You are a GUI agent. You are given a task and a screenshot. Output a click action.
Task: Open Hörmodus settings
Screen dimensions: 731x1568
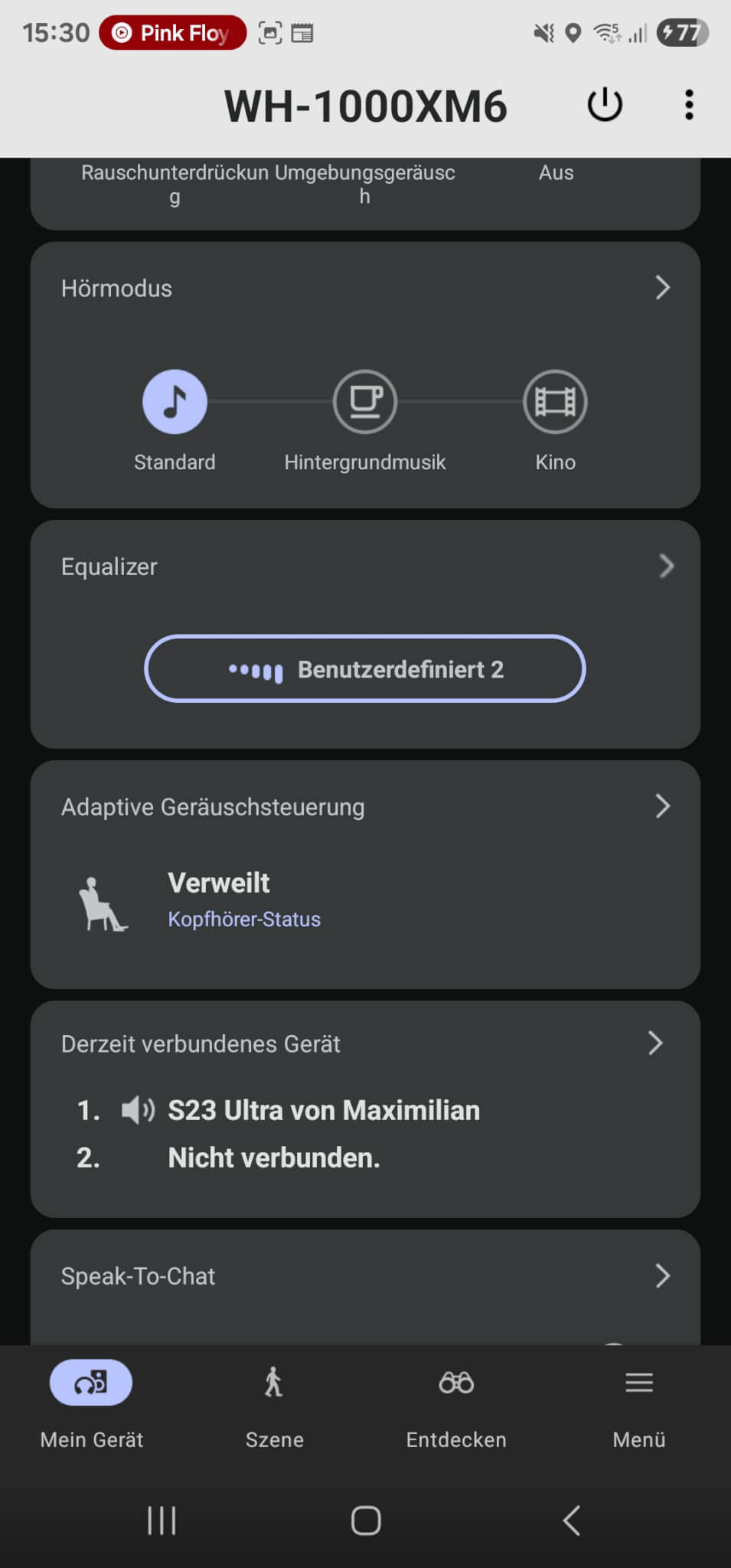click(662, 288)
